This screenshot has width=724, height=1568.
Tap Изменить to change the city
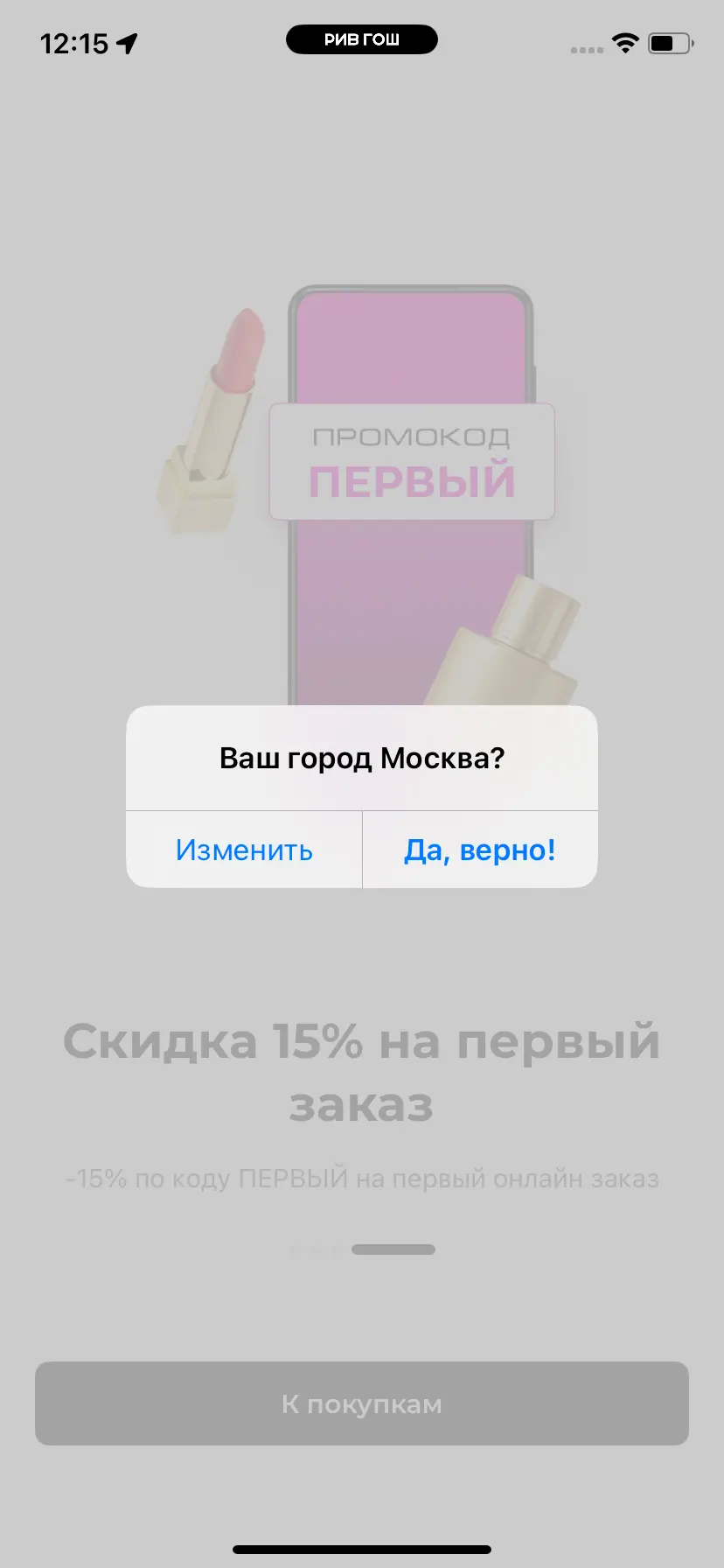(244, 850)
